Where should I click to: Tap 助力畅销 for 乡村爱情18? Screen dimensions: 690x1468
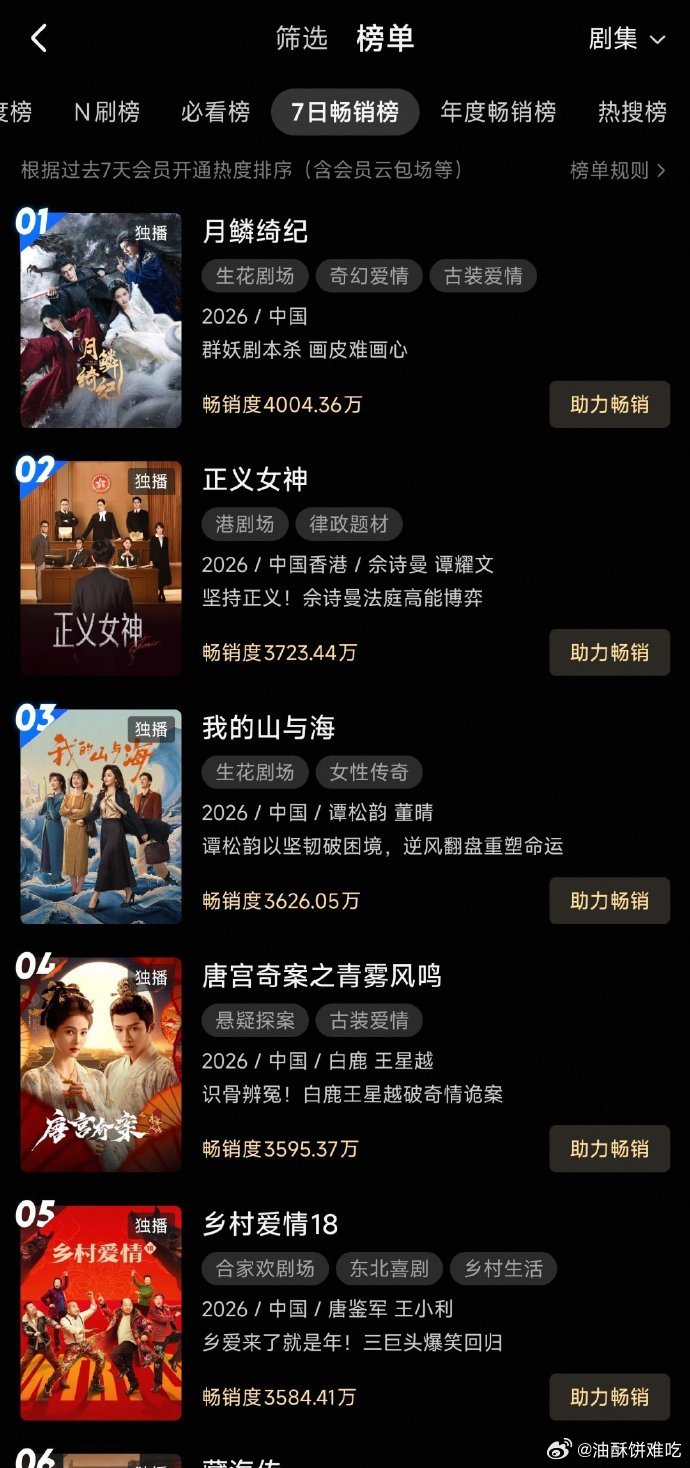pos(609,1397)
